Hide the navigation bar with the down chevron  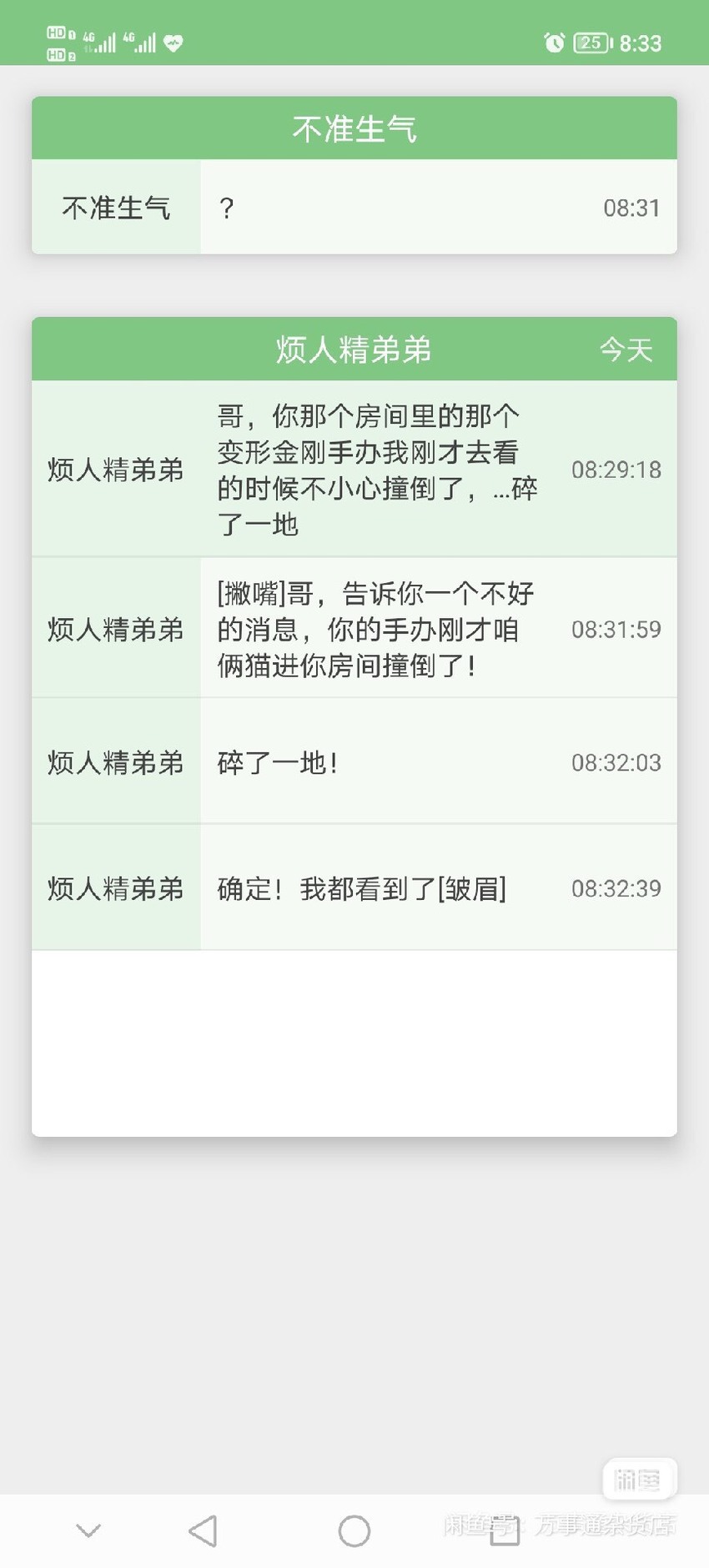click(x=88, y=1530)
